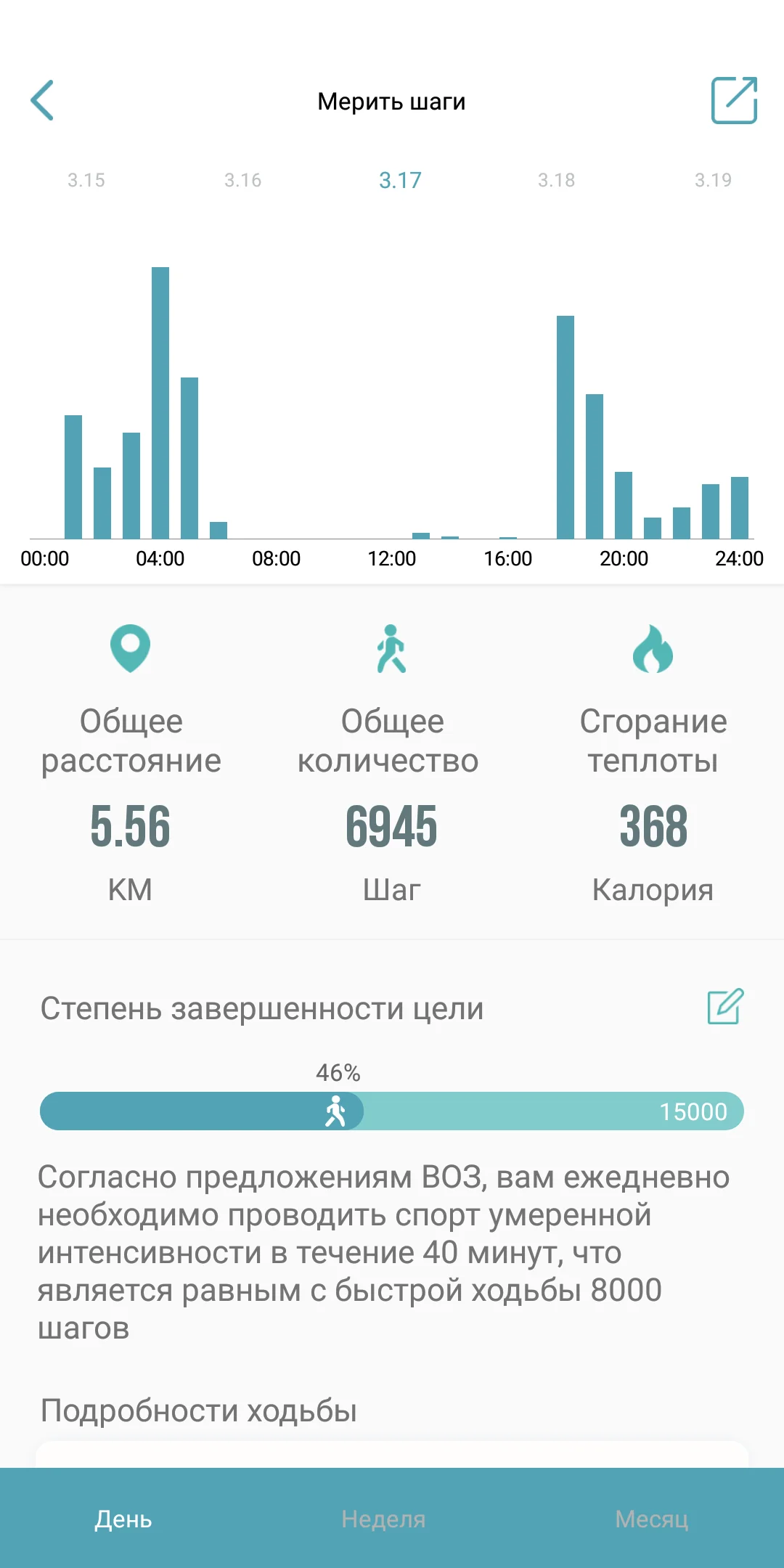784x1568 pixels.
Task: Open the День tab
Action: pyautogui.click(x=123, y=1519)
